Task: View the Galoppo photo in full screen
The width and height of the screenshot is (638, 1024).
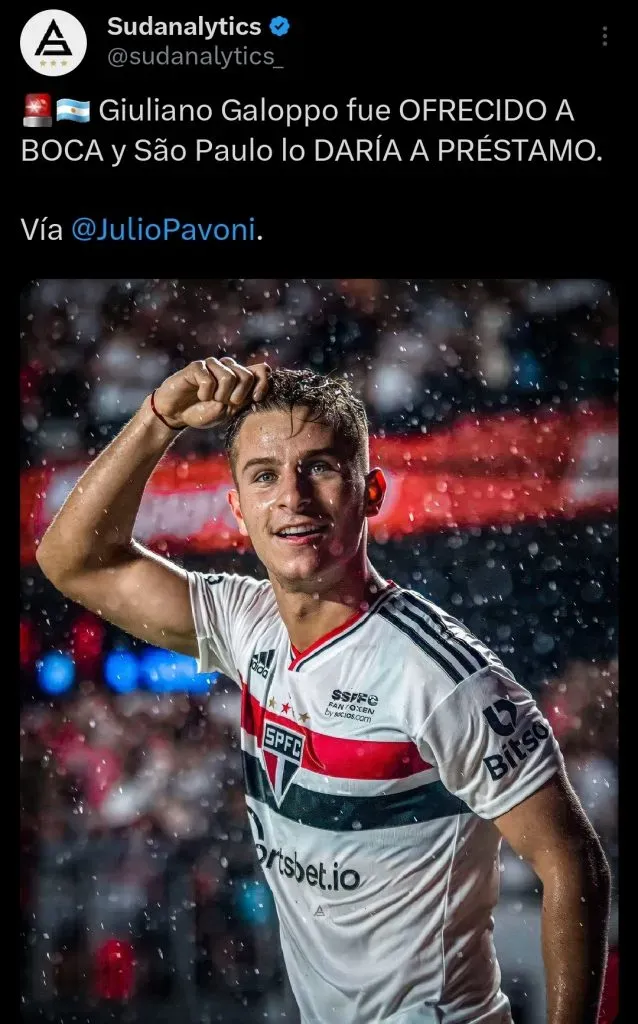Action: tap(319, 650)
